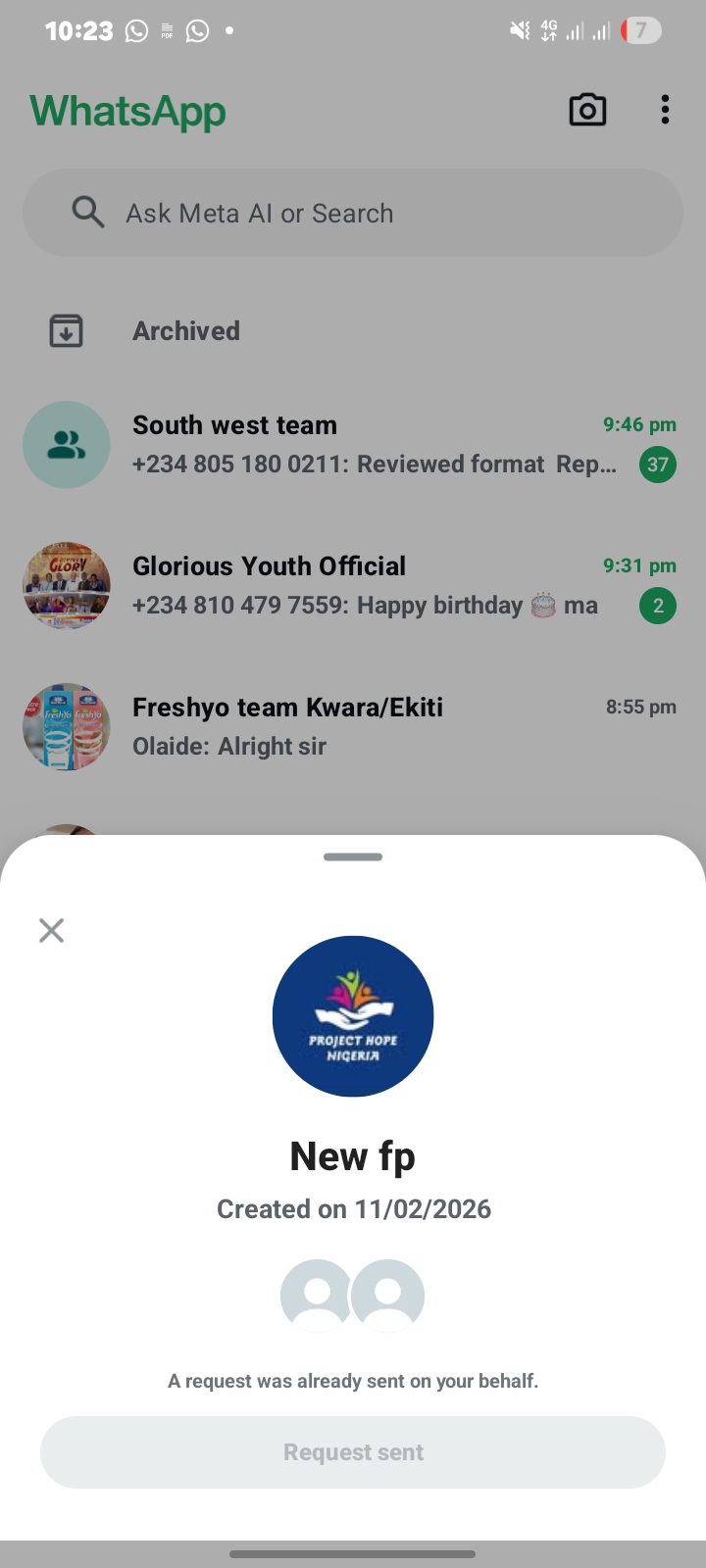The height and width of the screenshot is (1568, 706).
Task: Close the New fp group sheet
Action: (x=51, y=930)
